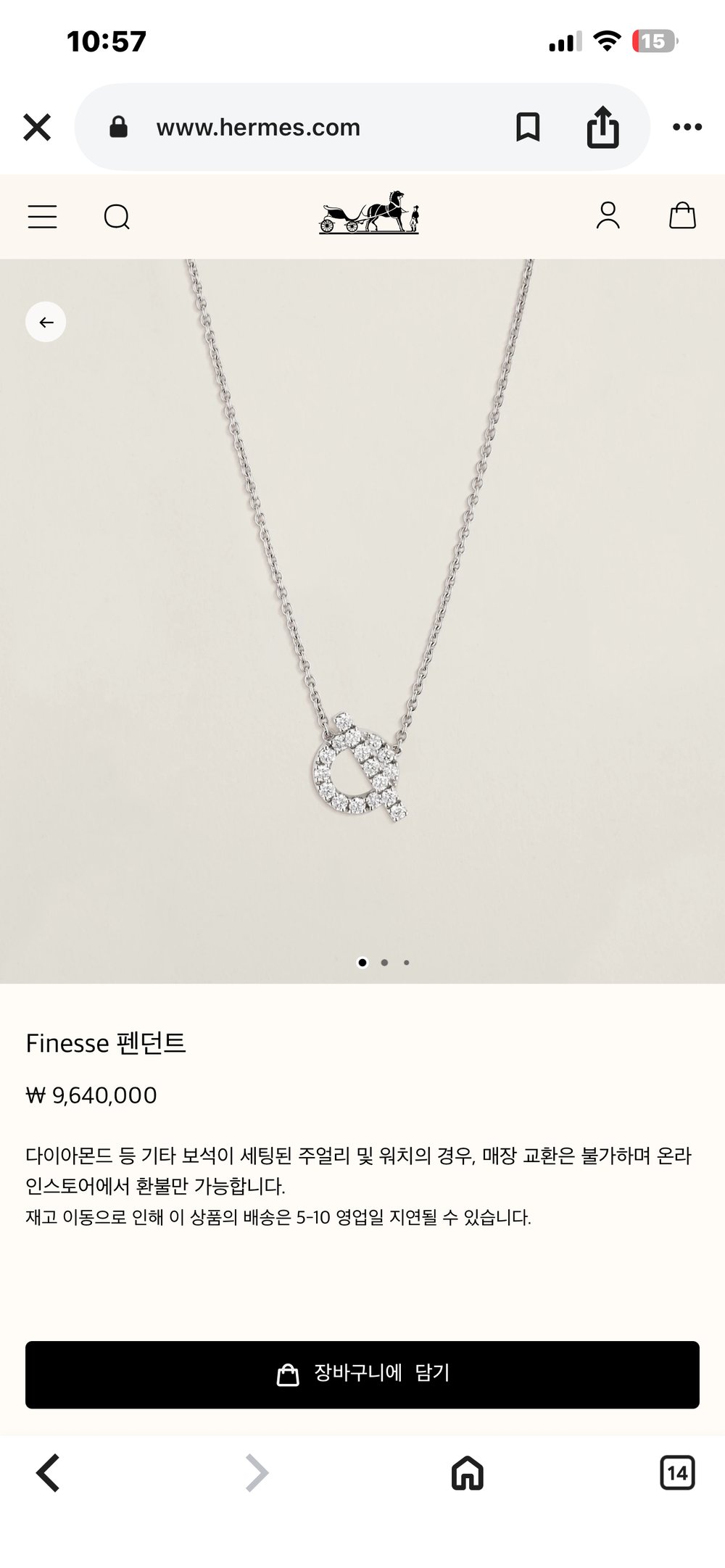Image resolution: width=725 pixels, height=1568 pixels.
Task: Go back to previous page in browser
Action: click(48, 1473)
